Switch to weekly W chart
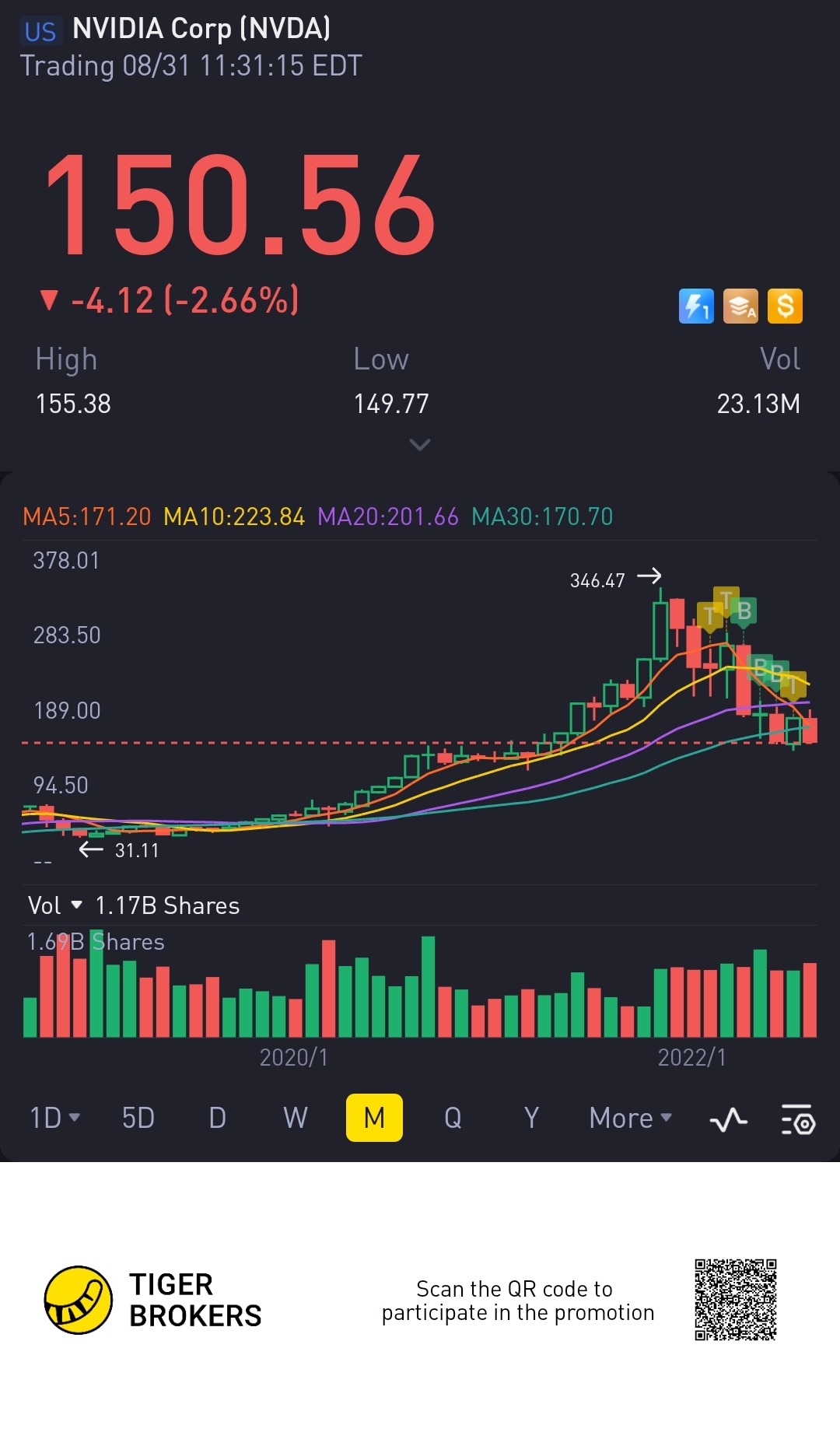 (296, 1118)
